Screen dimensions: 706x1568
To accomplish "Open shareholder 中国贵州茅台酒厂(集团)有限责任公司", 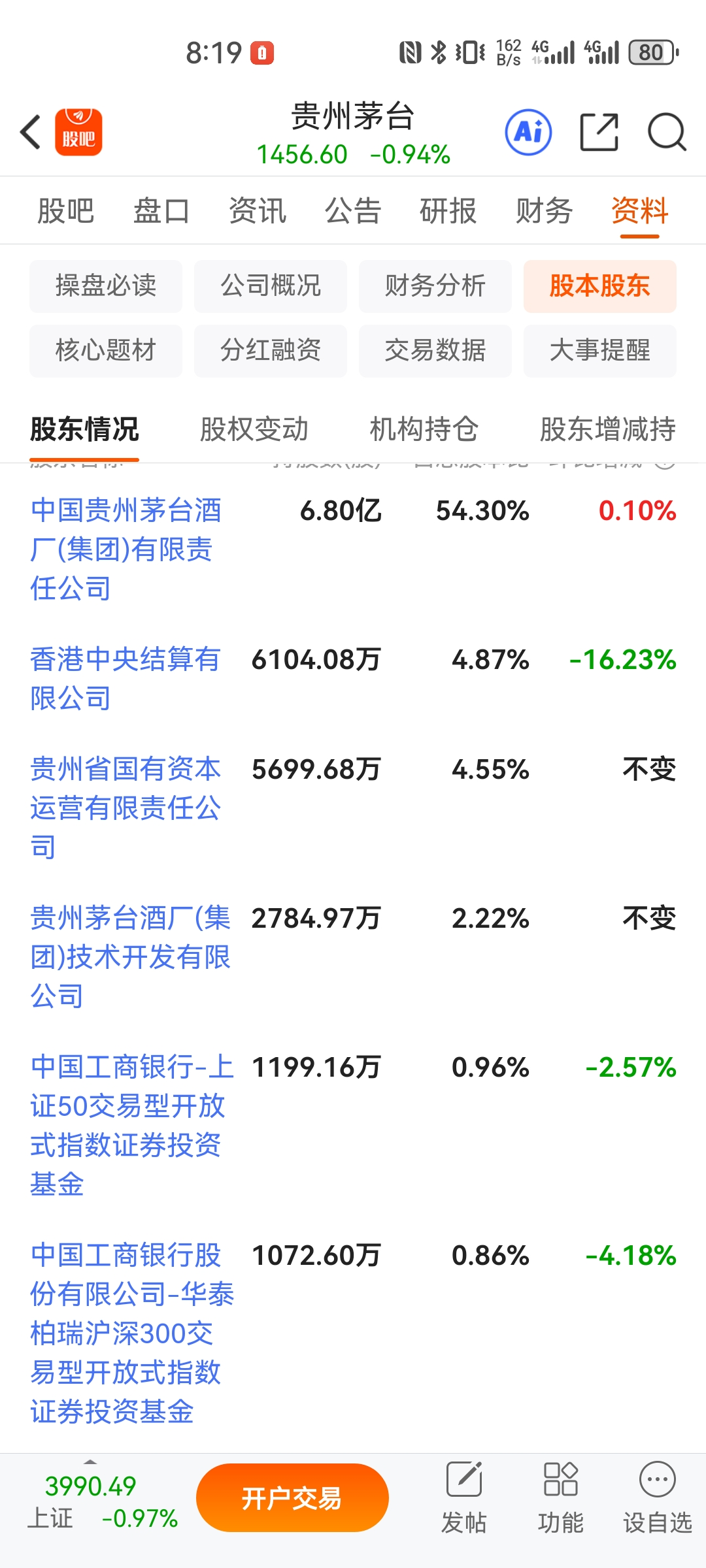I will (126, 549).
